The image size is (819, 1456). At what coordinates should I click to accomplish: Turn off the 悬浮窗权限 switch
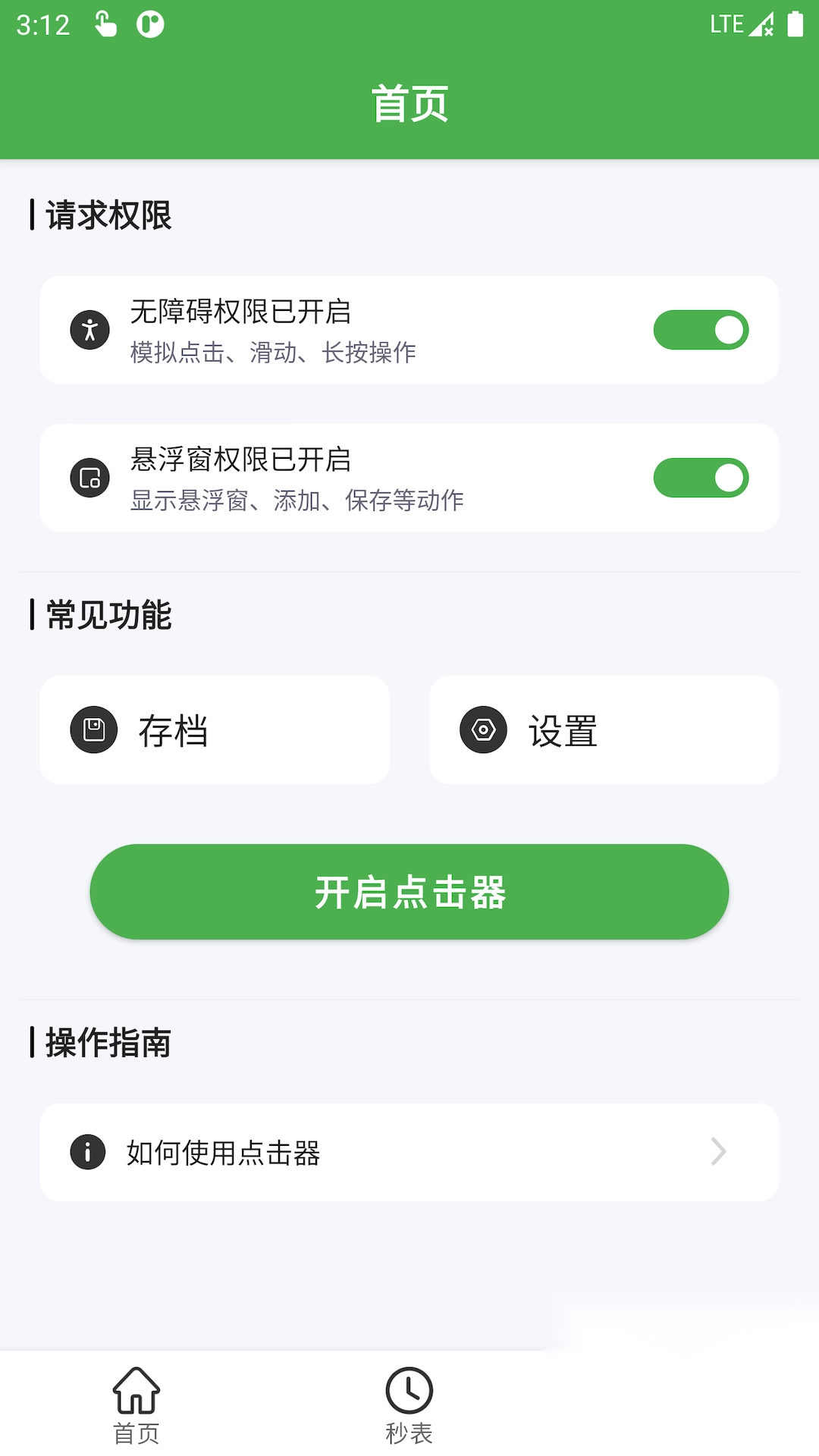pos(699,478)
